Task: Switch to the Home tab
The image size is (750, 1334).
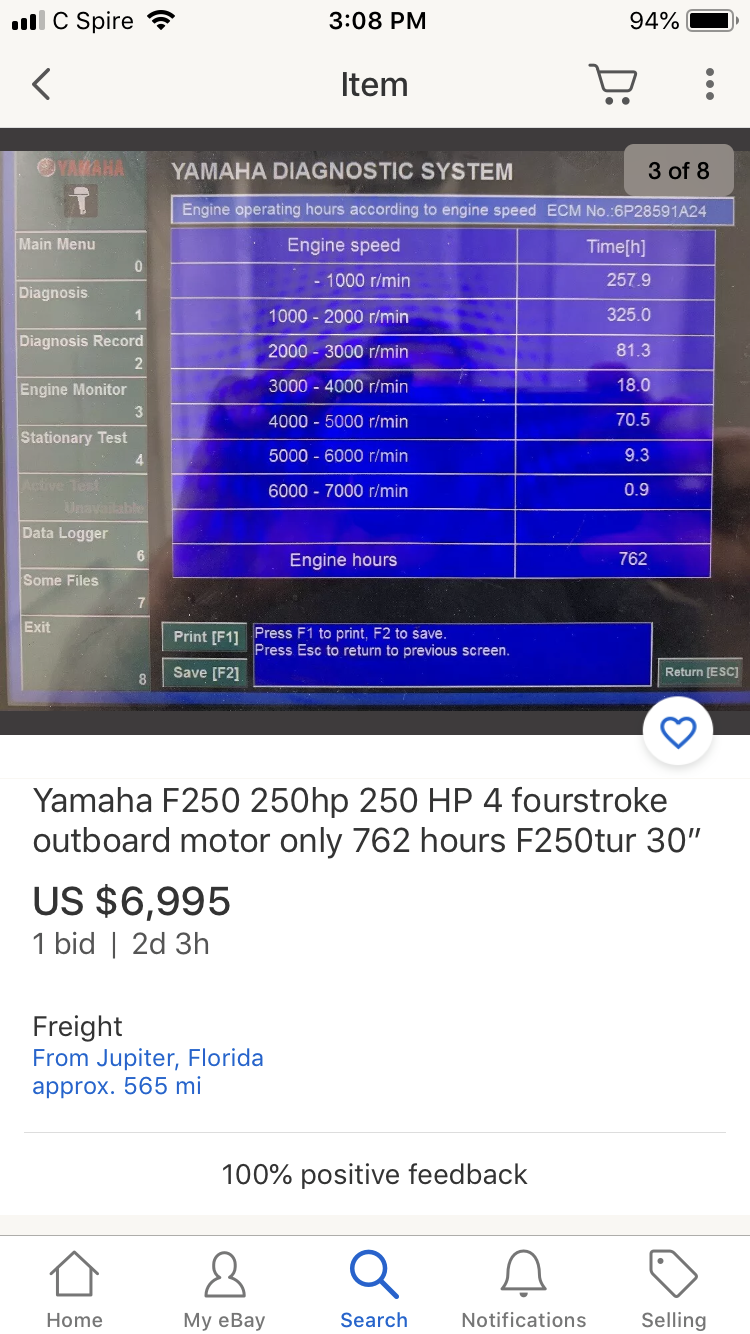Action: coord(74,1289)
